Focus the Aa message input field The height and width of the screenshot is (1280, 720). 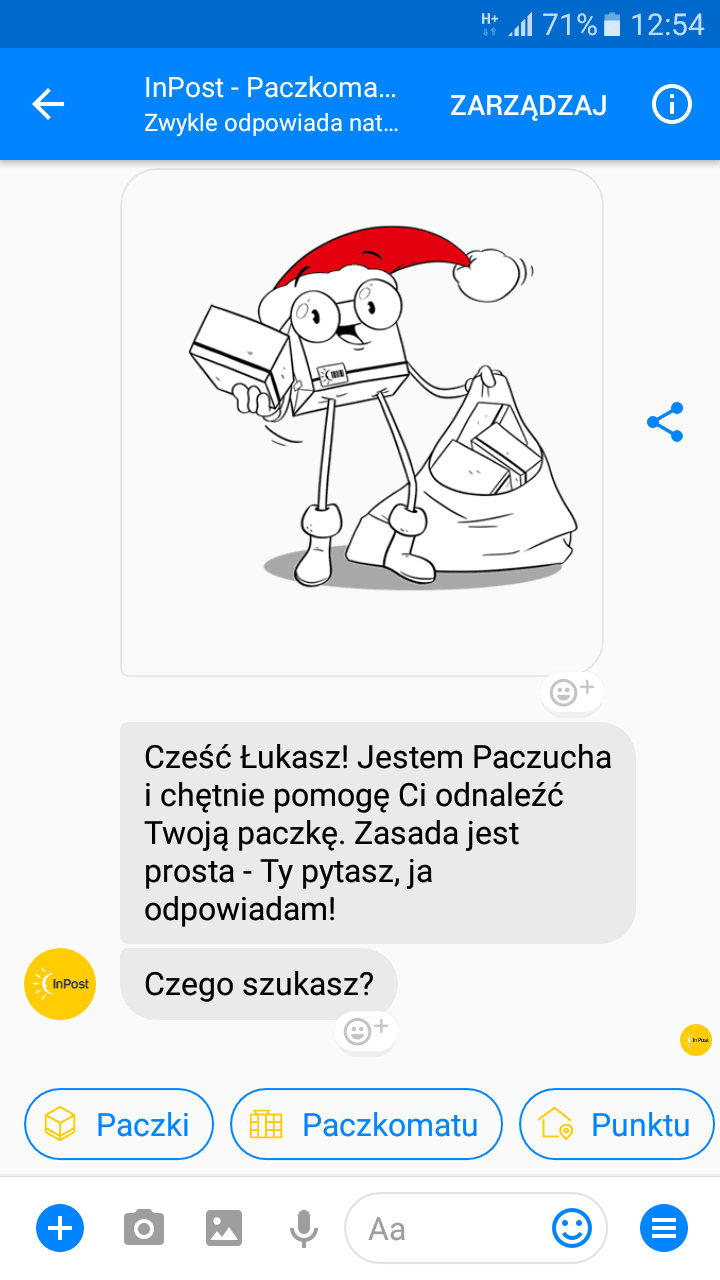(452, 1228)
